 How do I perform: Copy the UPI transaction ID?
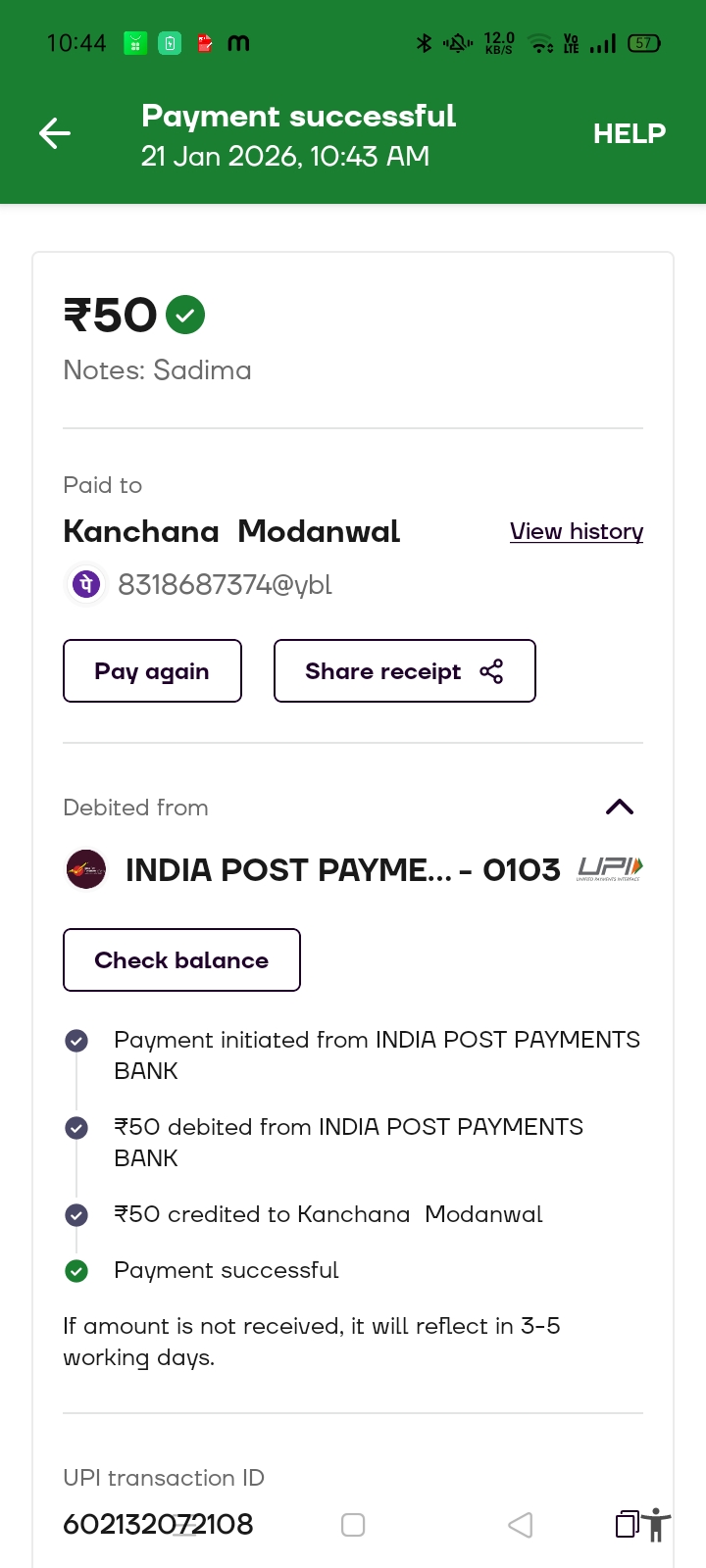[627, 1524]
